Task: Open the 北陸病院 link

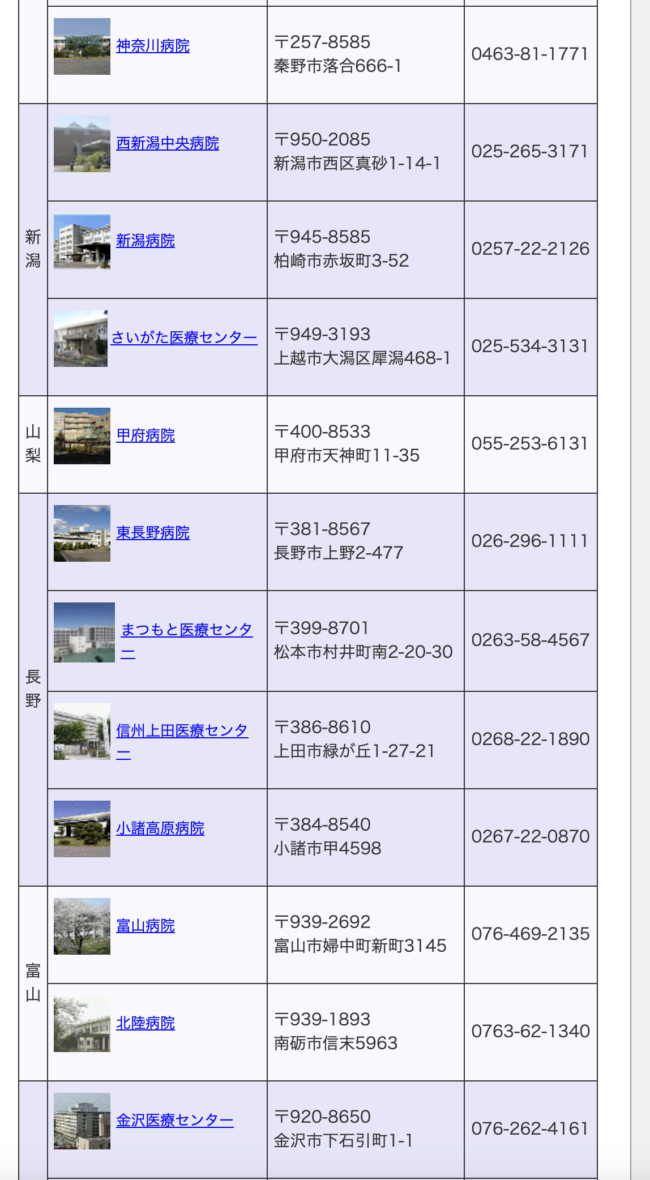Action: [x=145, y=1023]
